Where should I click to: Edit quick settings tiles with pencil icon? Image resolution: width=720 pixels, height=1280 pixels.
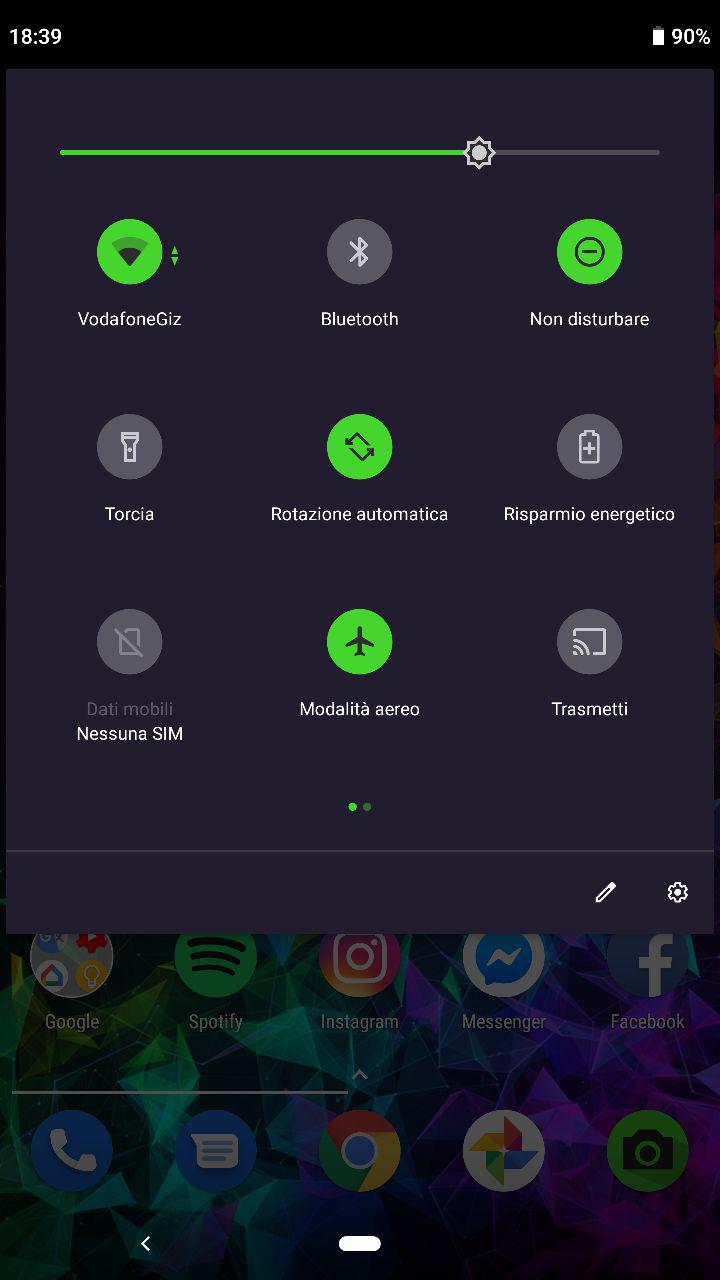tap(605, 892)
